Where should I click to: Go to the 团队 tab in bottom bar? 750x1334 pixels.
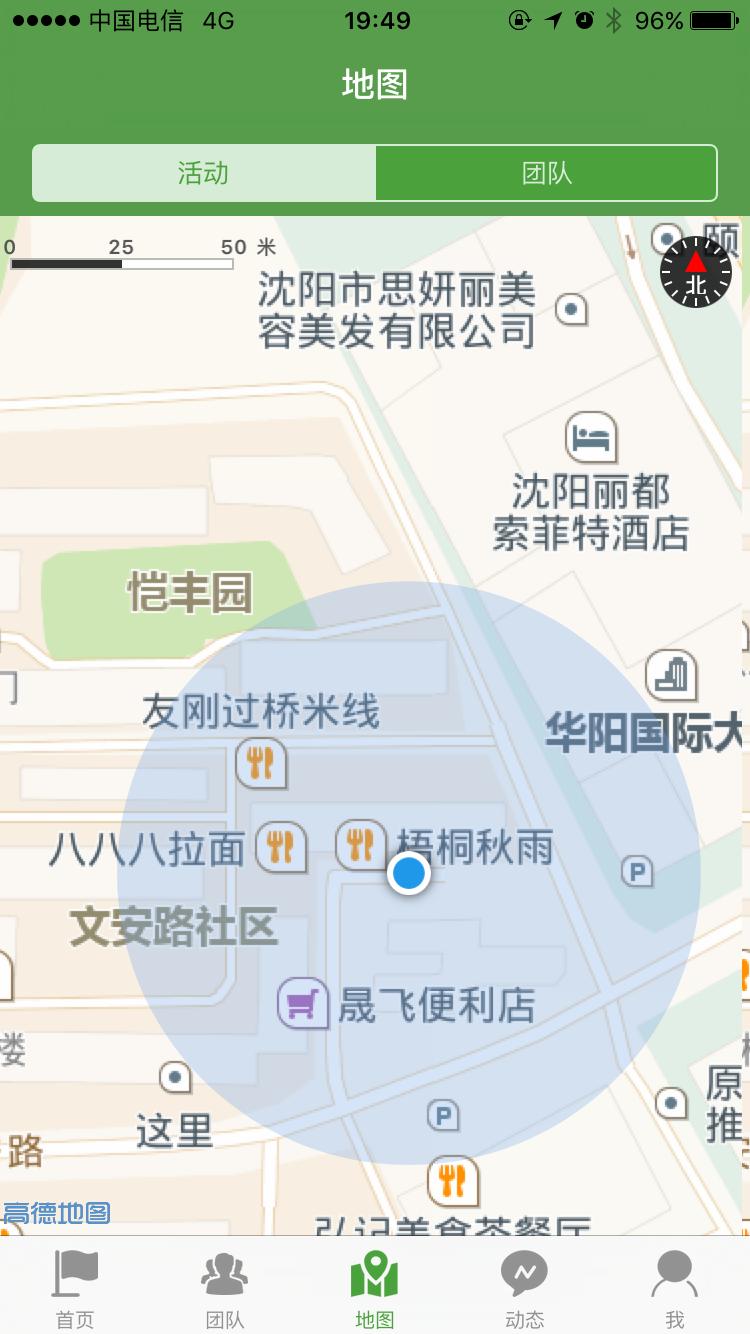(225, 1288)
